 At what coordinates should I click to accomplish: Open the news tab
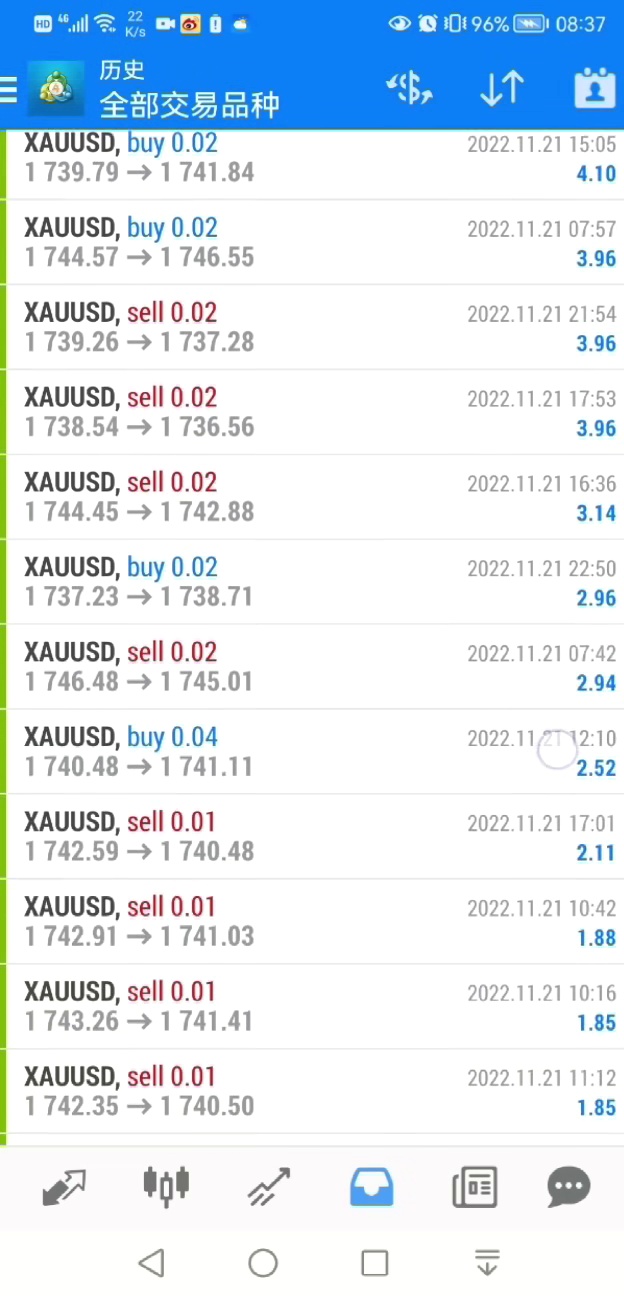474,1186
